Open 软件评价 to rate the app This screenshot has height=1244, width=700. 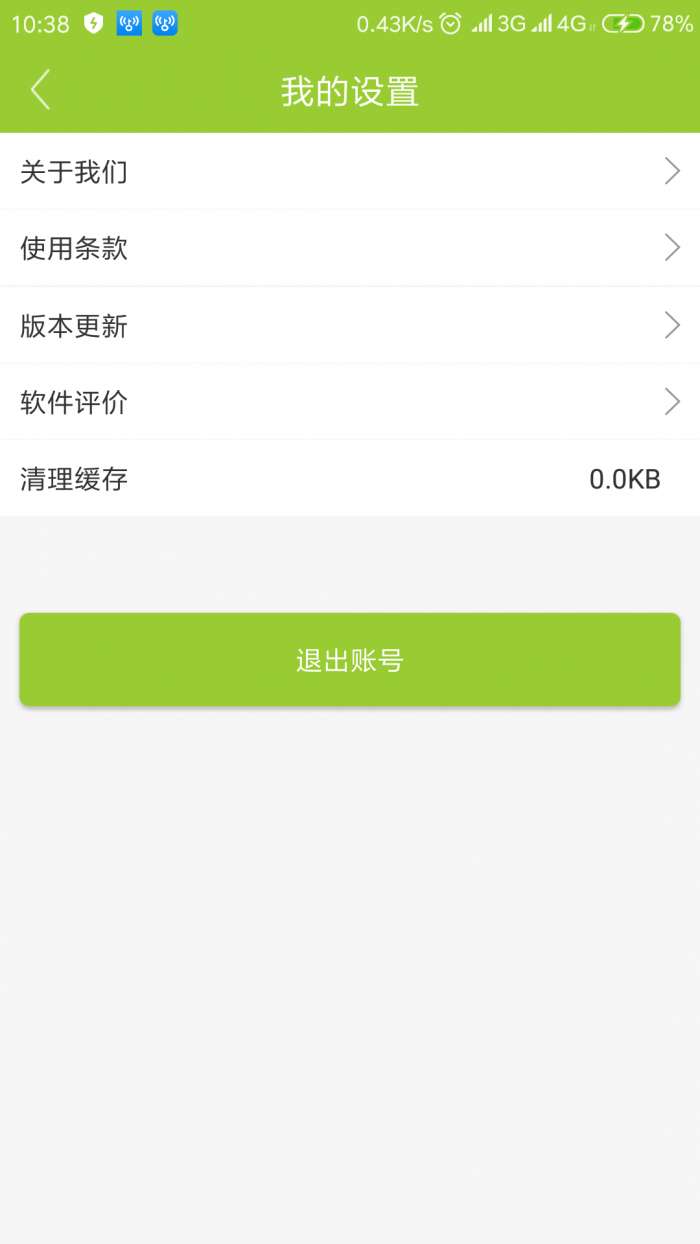click(x=350, y=402)
